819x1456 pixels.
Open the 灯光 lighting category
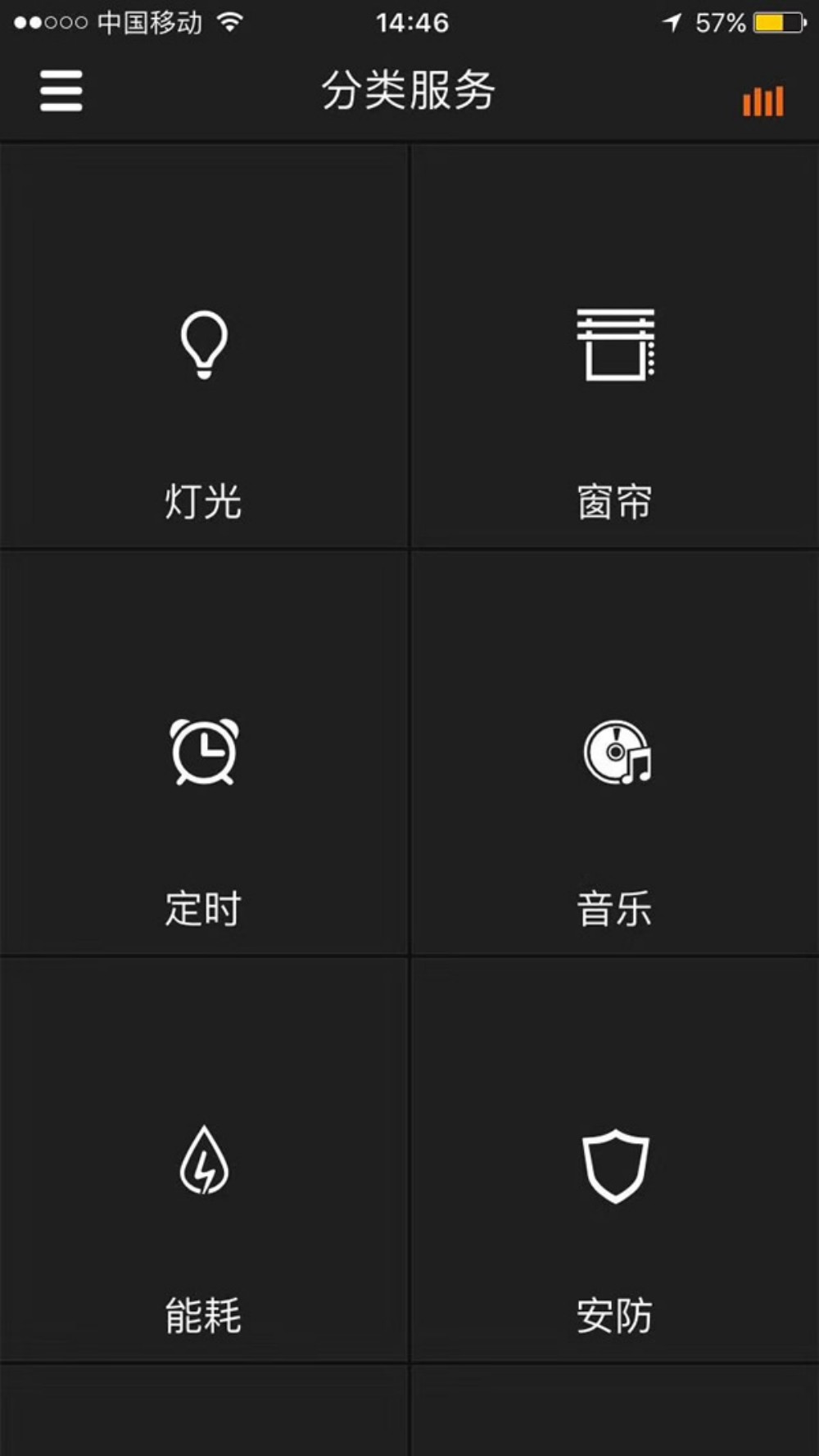pyautogui.click(x=204, y=346)
